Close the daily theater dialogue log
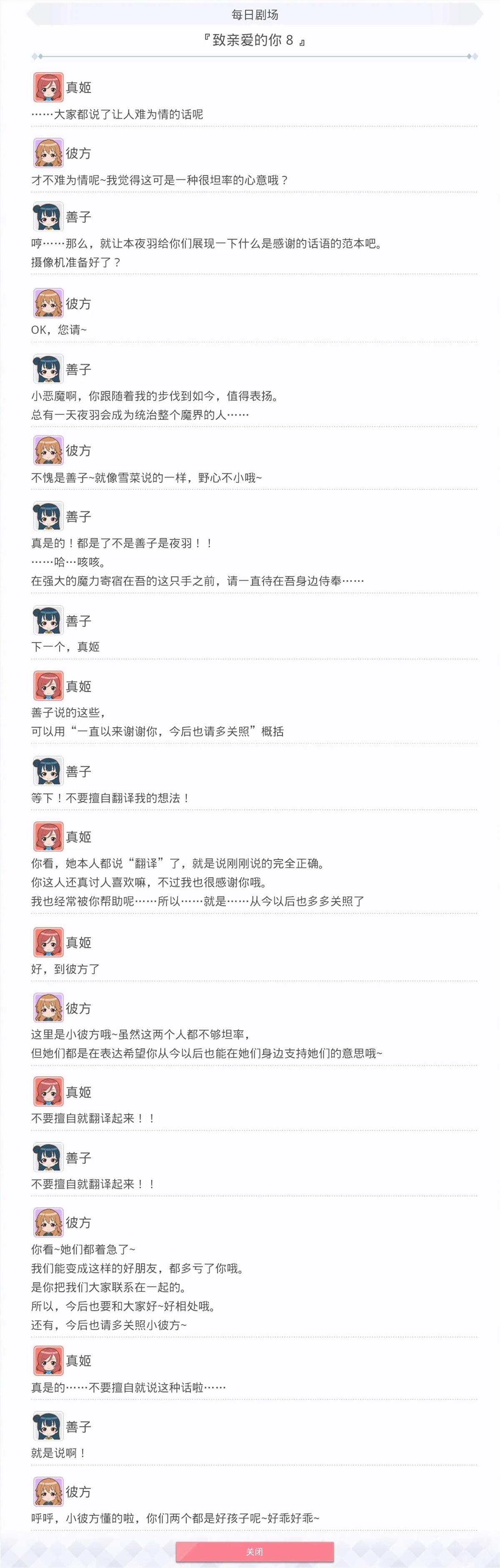Screen dimensions: 500x1568 click(x=254, y=1551)
